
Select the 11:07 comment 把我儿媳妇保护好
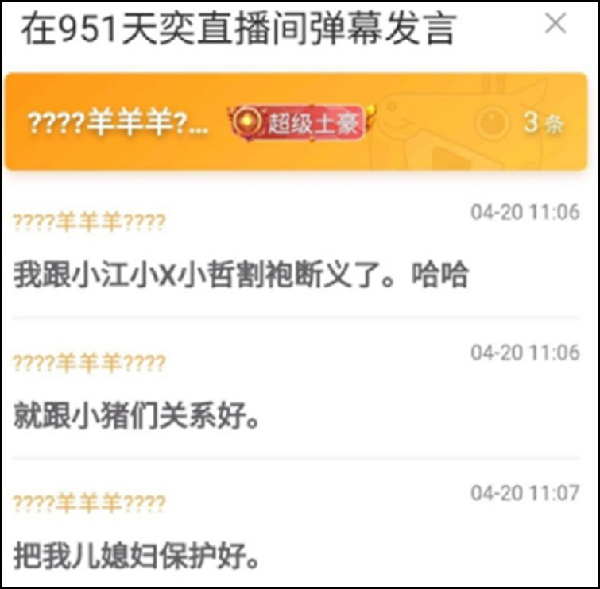pos(140,553)
